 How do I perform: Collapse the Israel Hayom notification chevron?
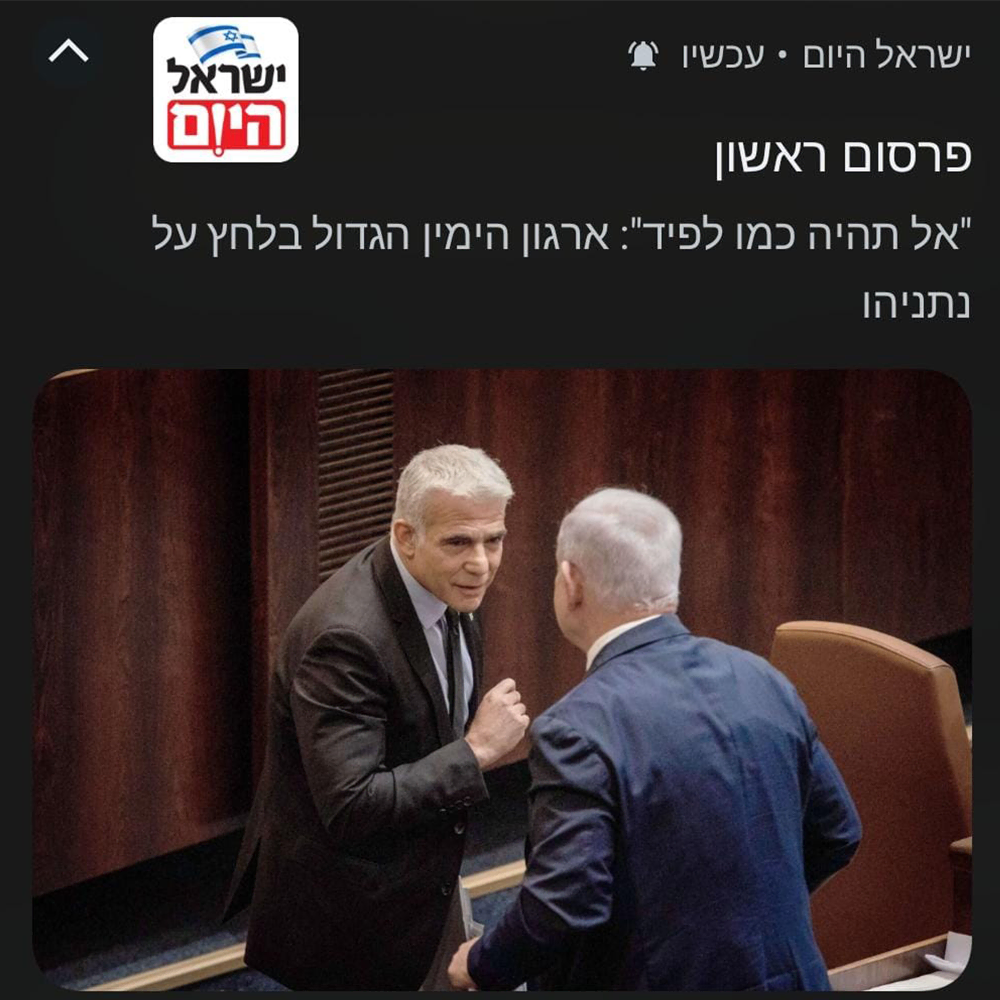click(69, 53)
